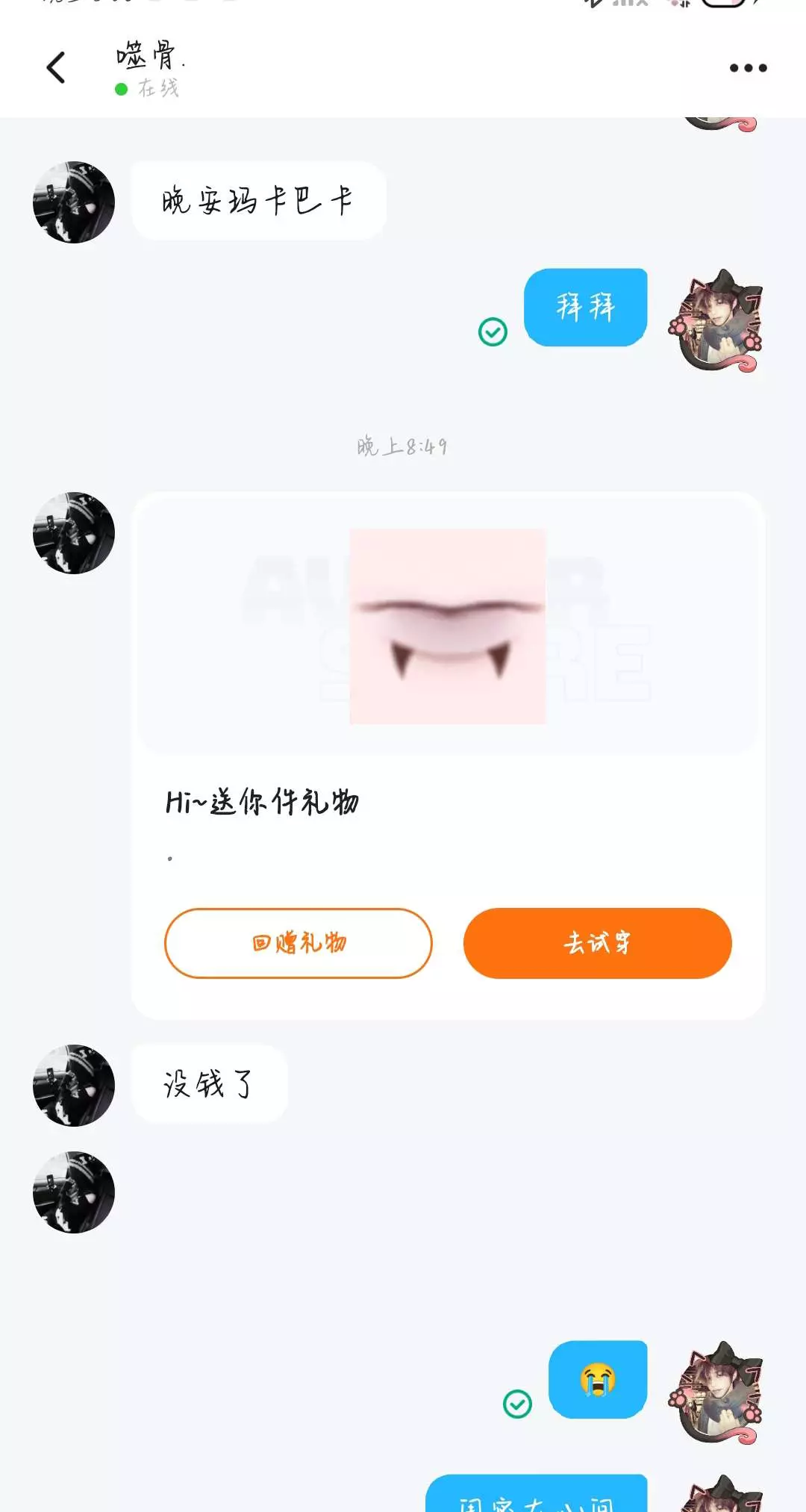View my avatar next to 拜拜
Screen dimensions: 806x1512
click(x=717, y=321)
